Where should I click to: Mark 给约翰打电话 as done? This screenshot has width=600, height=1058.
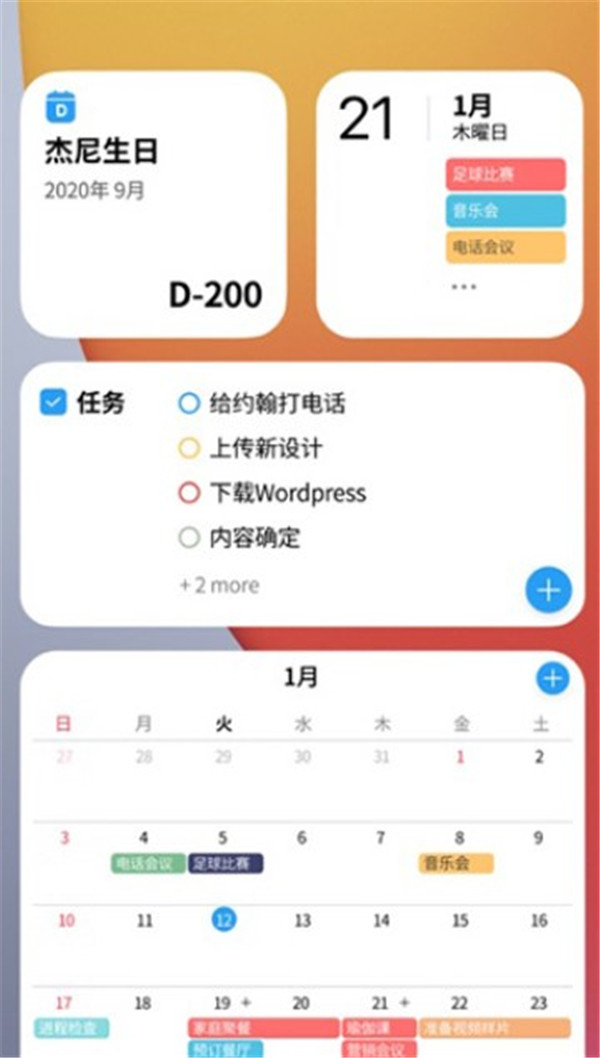pyautogui.click(x=189, y=404)
